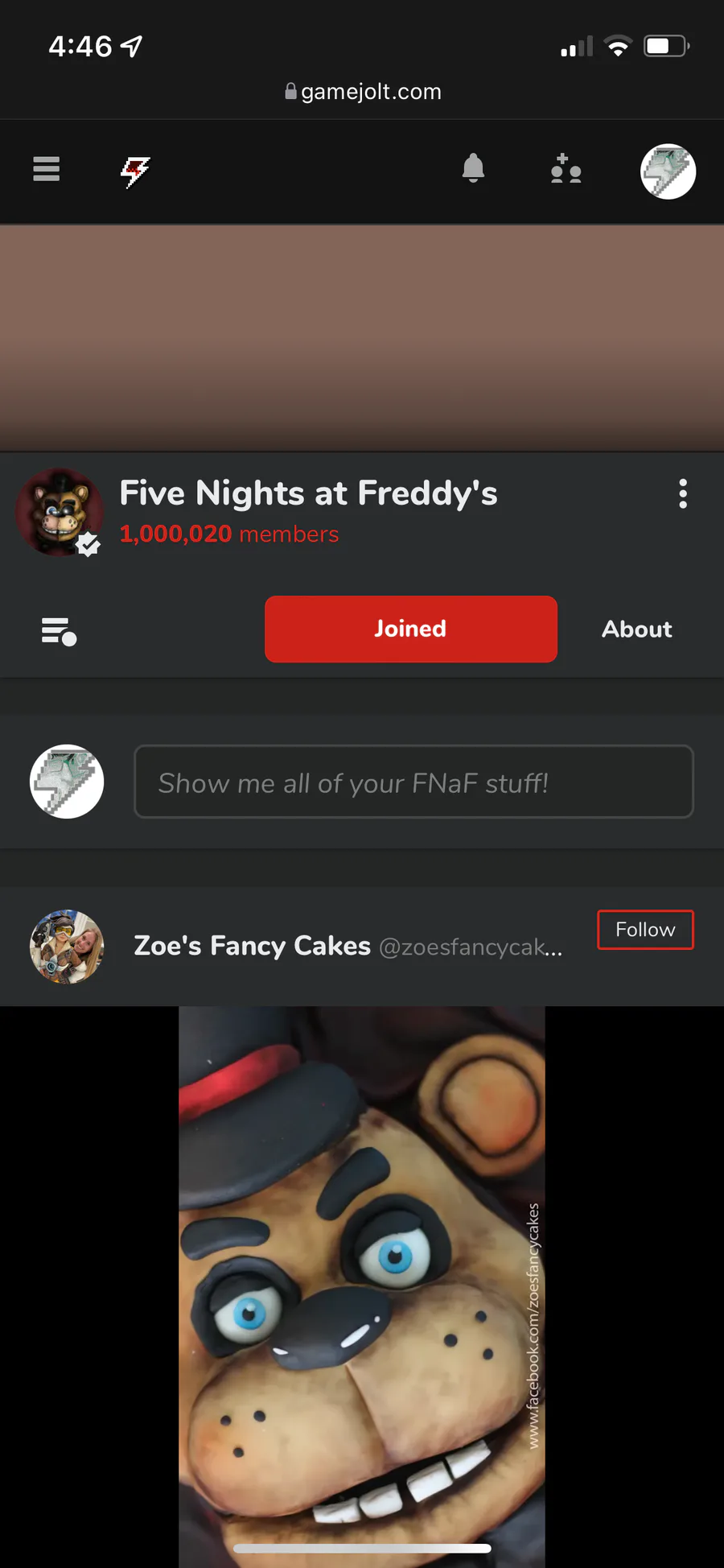Open the hamburger menu
The height and width of the screenshot is (1568, 724).
(46, 169)
